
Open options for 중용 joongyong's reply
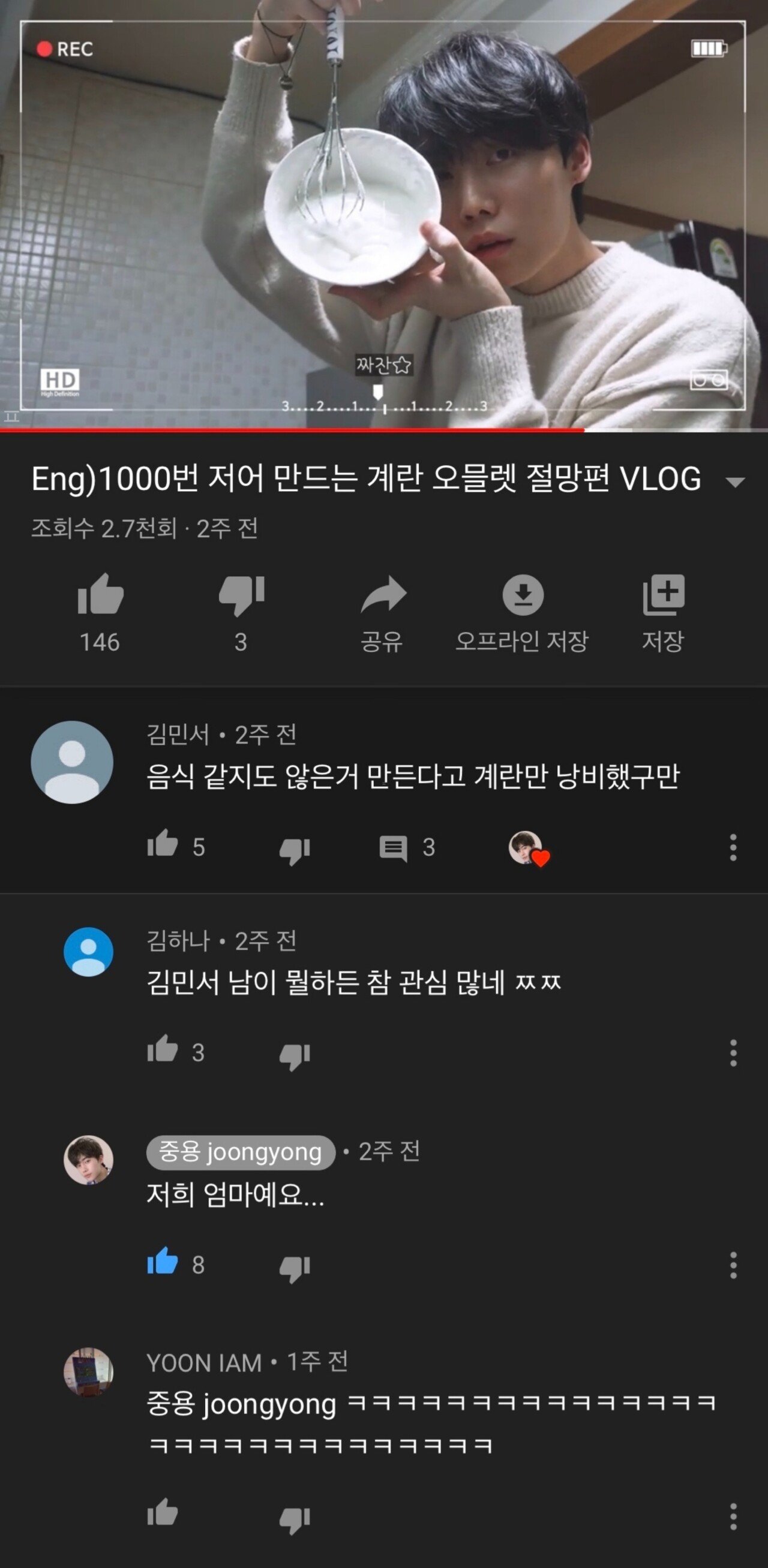tap(733, 1265)
